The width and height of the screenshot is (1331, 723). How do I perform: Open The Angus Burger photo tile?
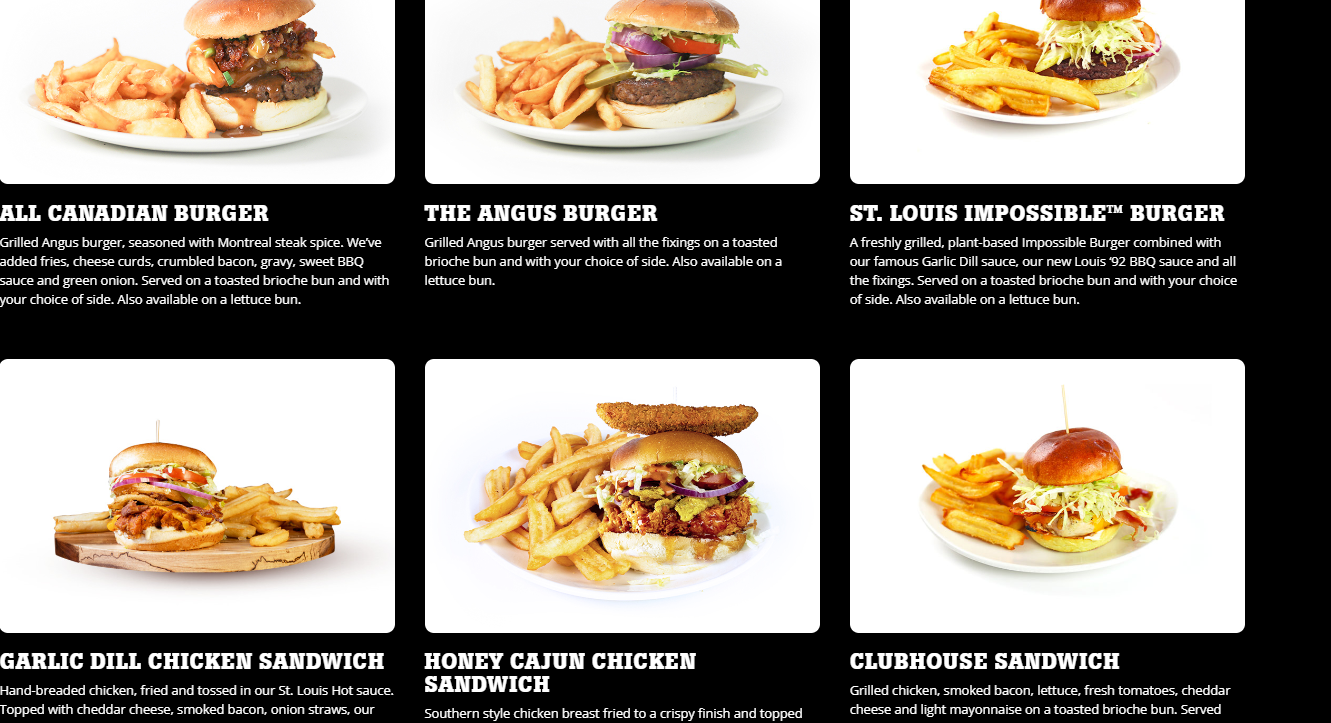tap(622, 90)
